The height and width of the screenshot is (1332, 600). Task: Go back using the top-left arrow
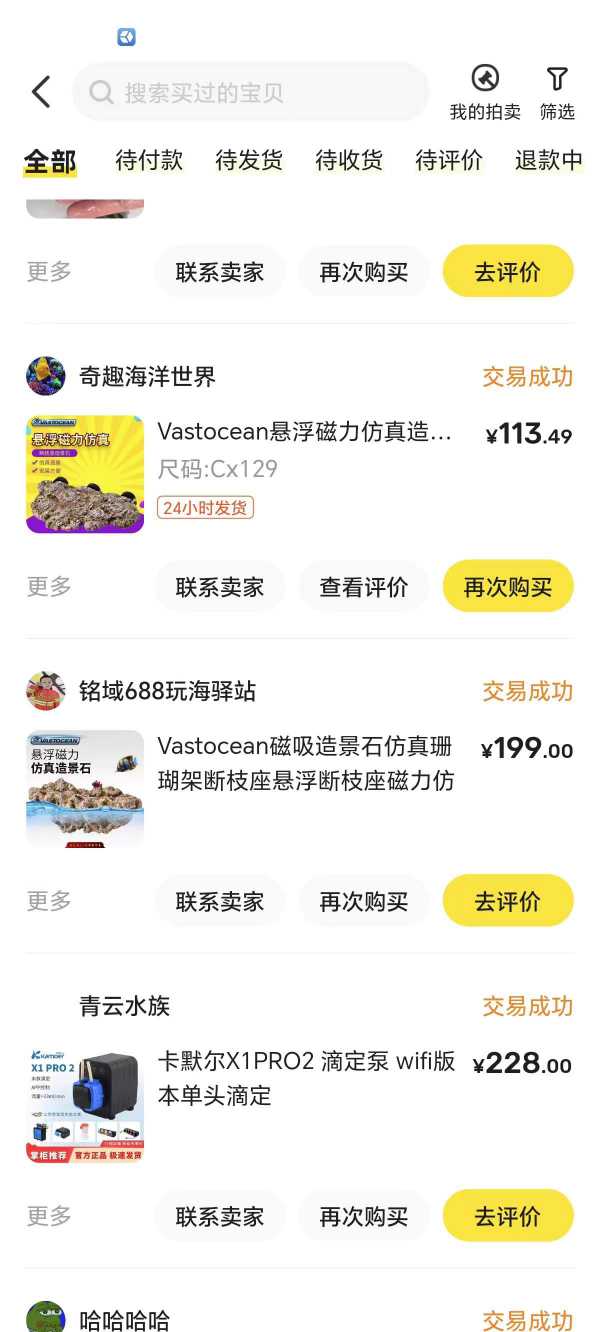41,92
